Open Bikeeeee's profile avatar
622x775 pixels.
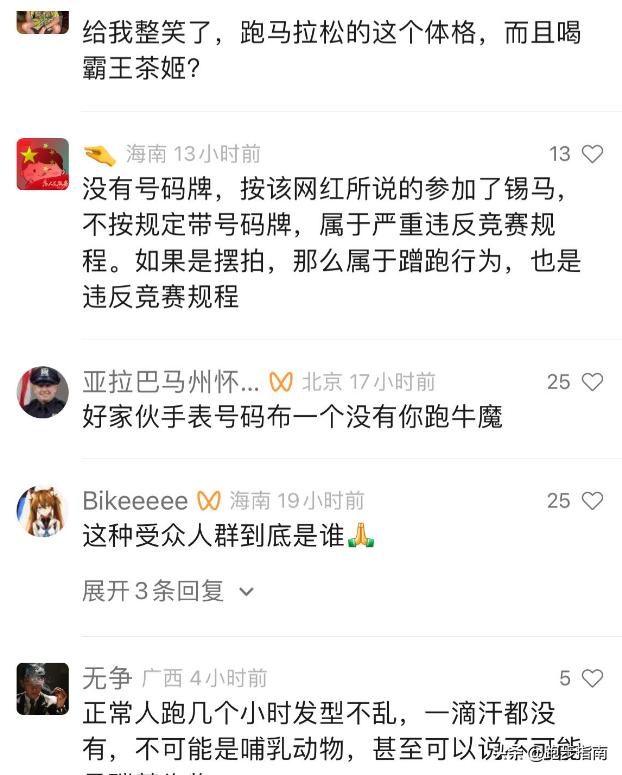[x=43, y=511]
